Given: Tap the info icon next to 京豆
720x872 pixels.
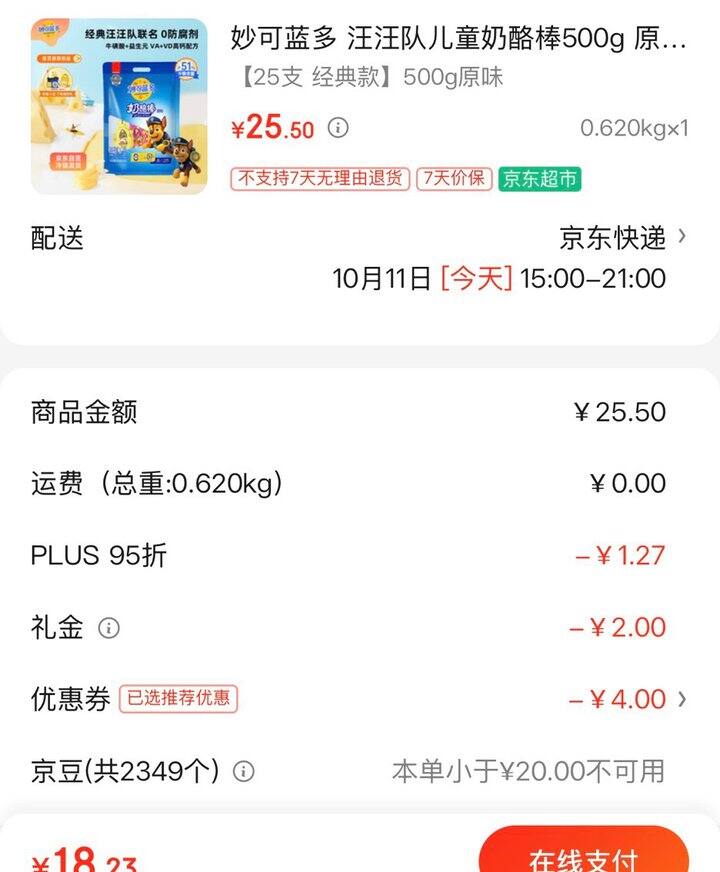Looking at the screenshot, I should pyautogui.click(x=243, y=771).
